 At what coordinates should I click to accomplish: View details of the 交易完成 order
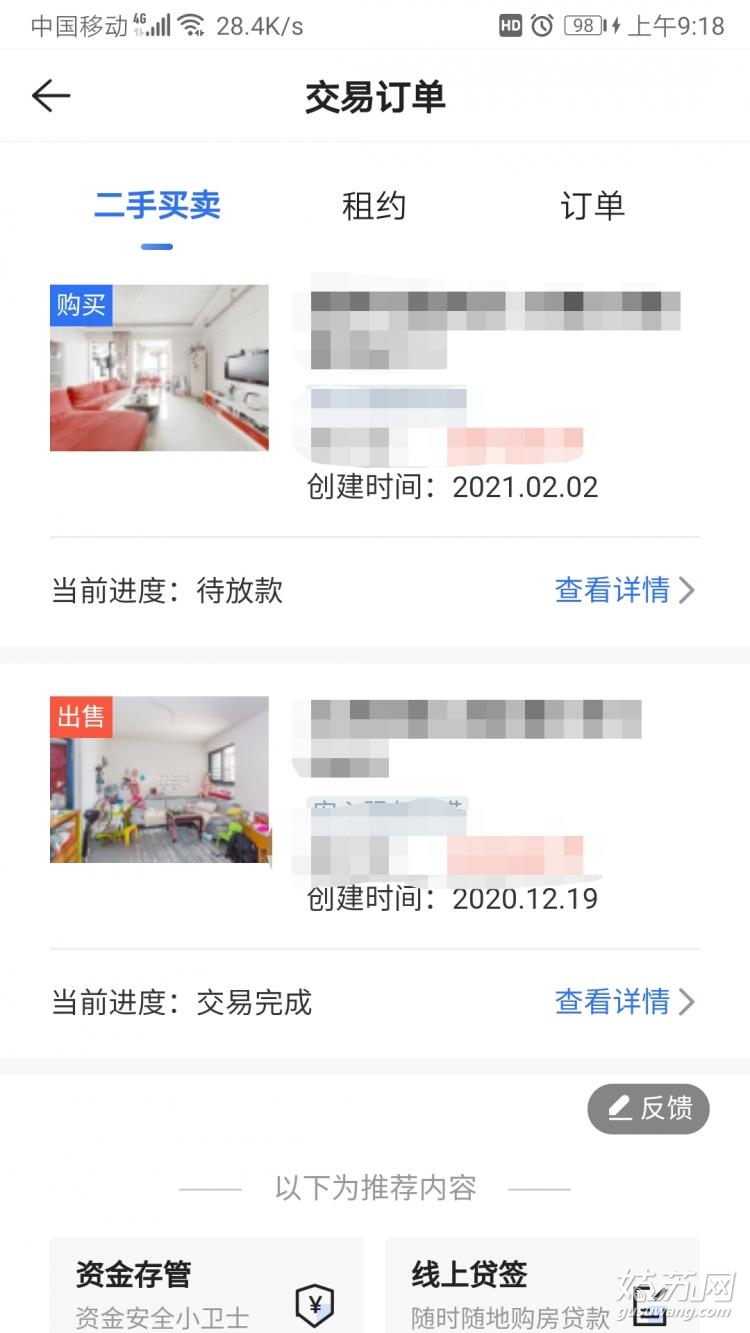pyautogui.click(x=624, y=1001)
